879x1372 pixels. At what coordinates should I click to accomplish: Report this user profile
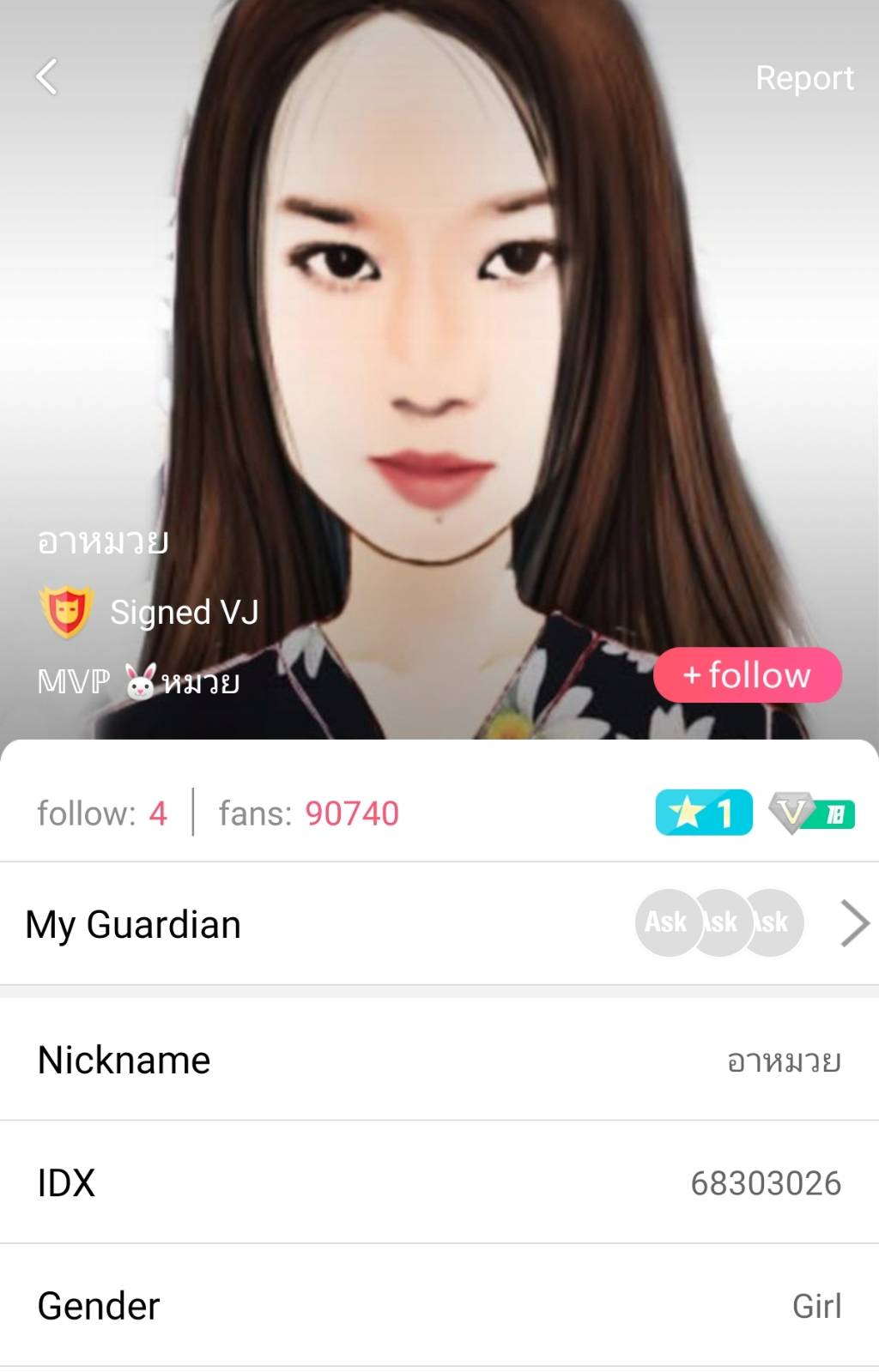(803, 78)
